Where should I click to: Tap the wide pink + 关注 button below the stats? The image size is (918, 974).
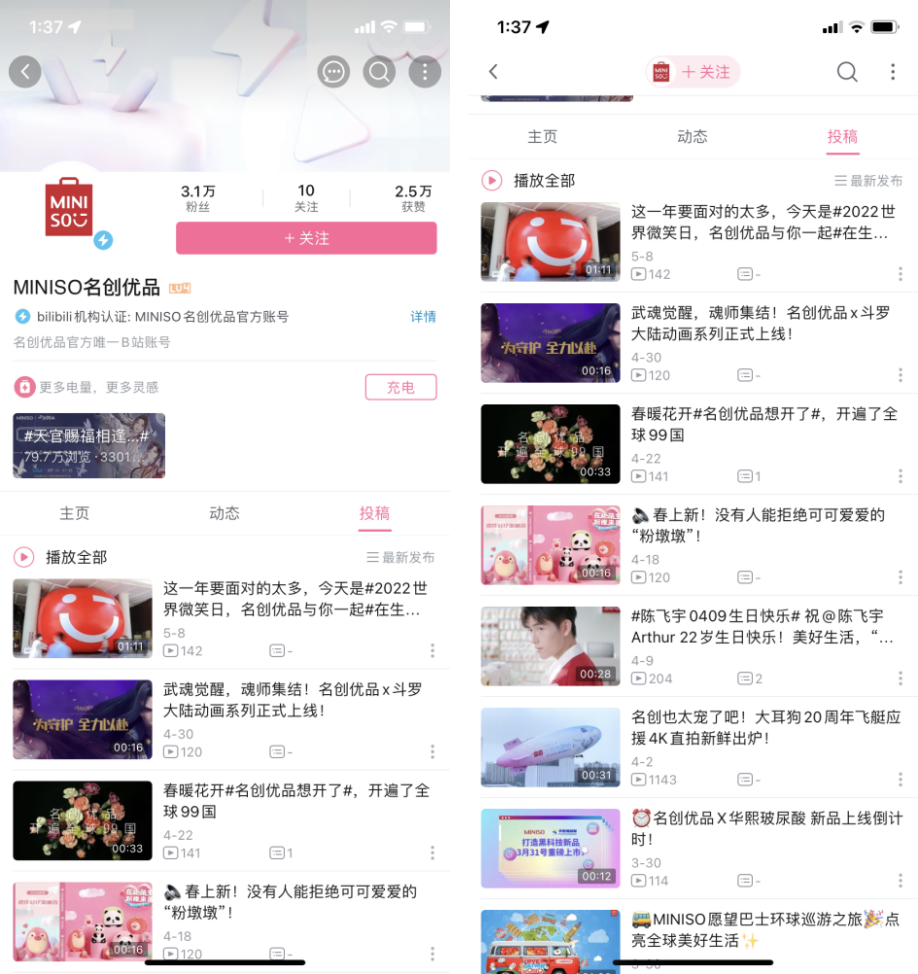[x=306, y=238]
